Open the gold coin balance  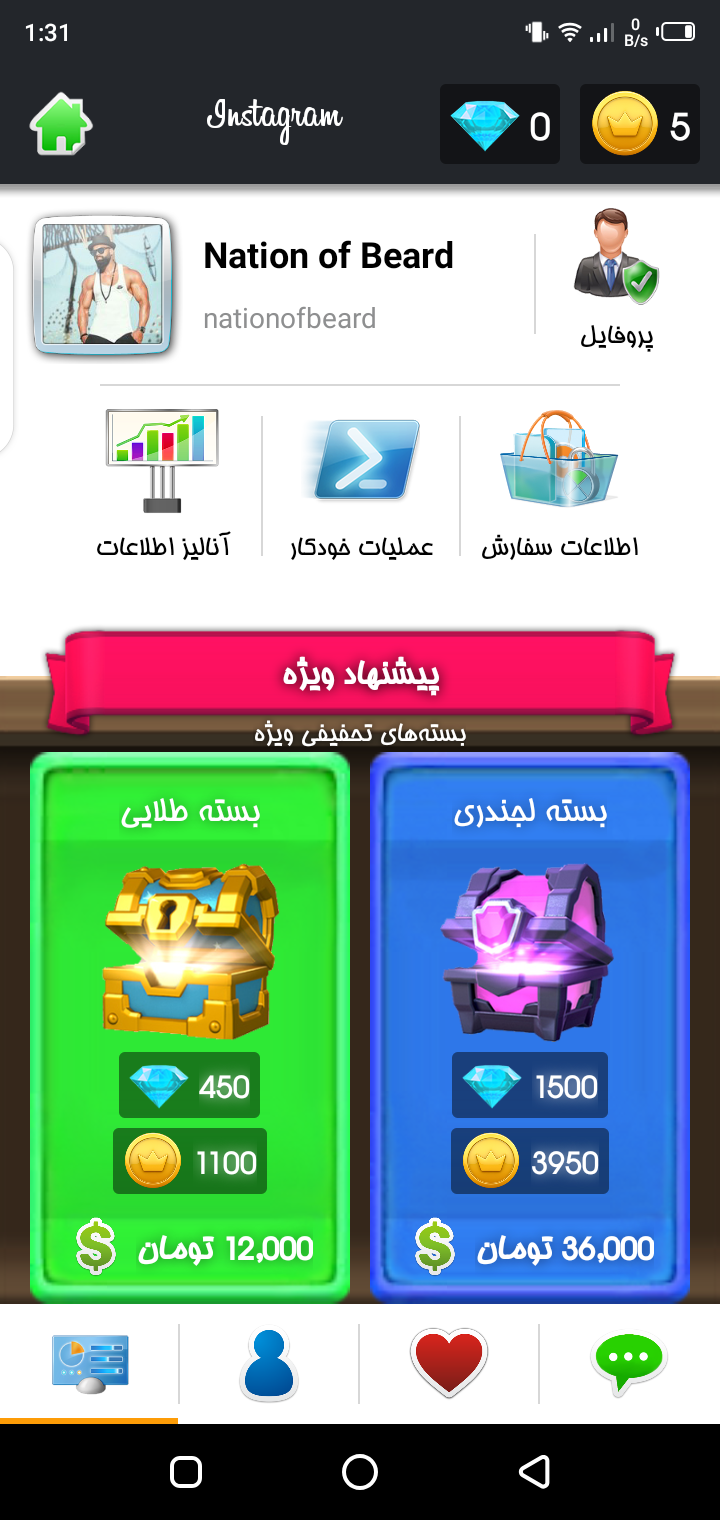[x=640, y=126]
